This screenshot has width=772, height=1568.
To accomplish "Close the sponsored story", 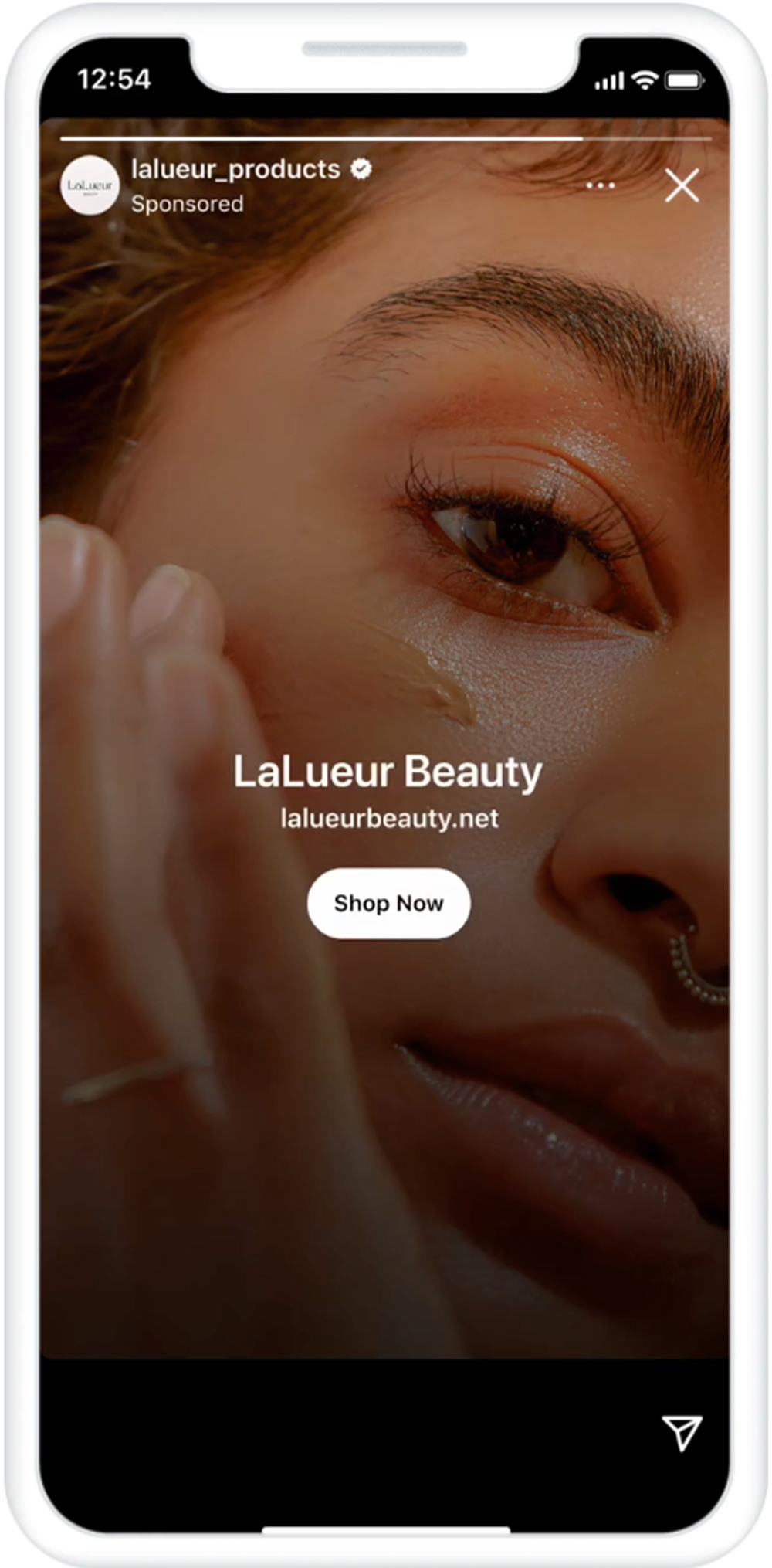I will [x=682, y=185].
